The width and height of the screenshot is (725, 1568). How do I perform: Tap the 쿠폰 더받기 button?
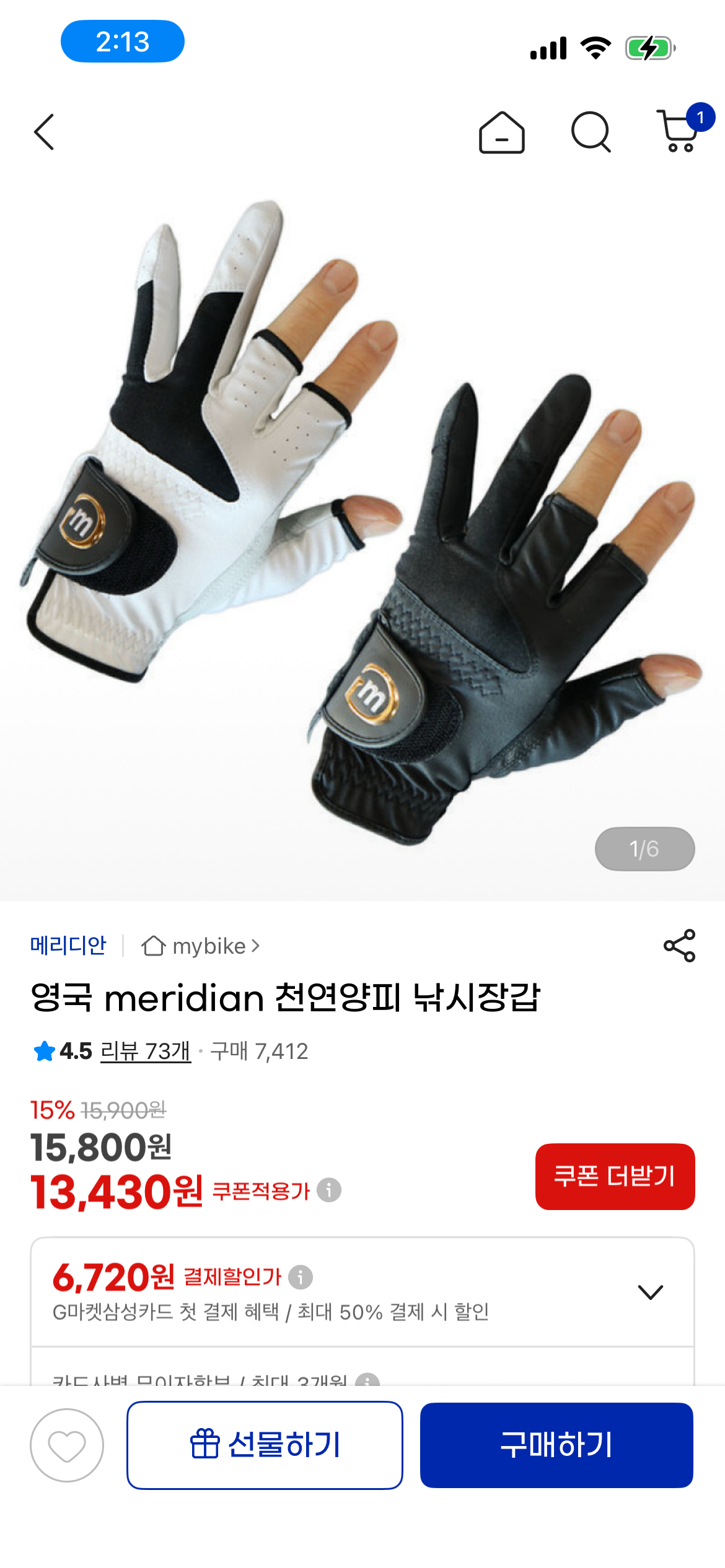(615, 1176)
